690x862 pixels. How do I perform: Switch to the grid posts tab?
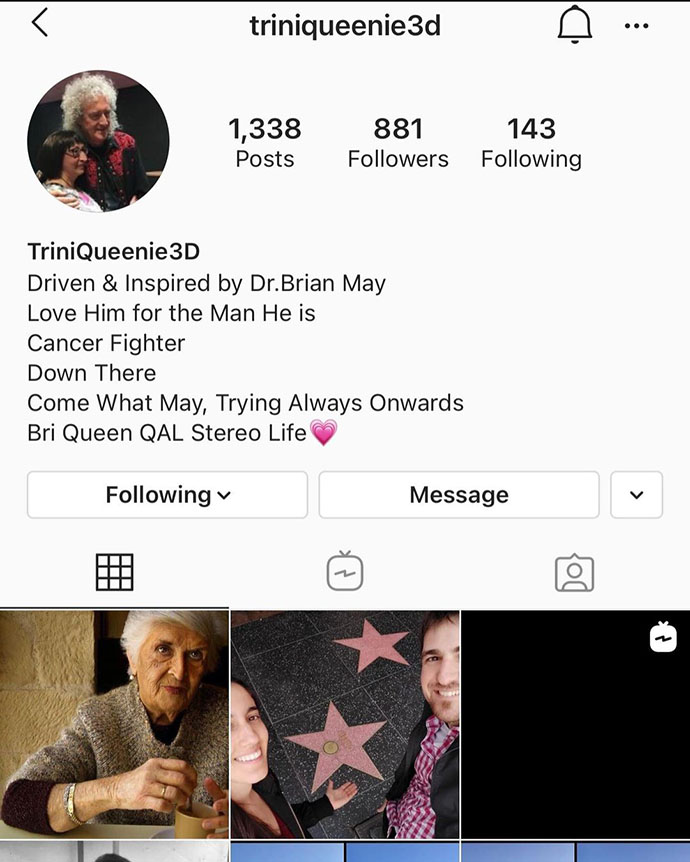pos(114,572)
